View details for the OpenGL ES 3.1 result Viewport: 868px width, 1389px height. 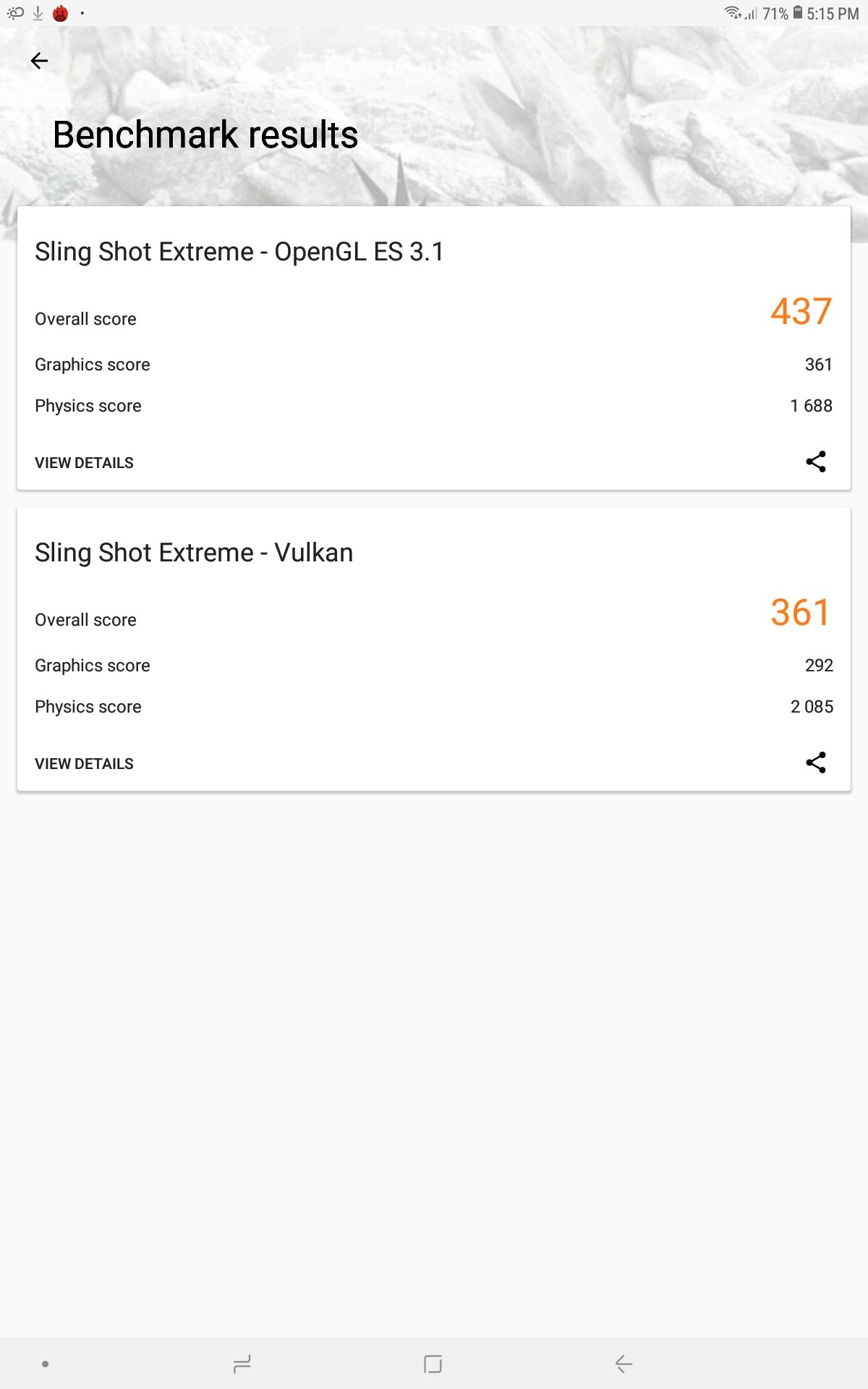(84, 463)
